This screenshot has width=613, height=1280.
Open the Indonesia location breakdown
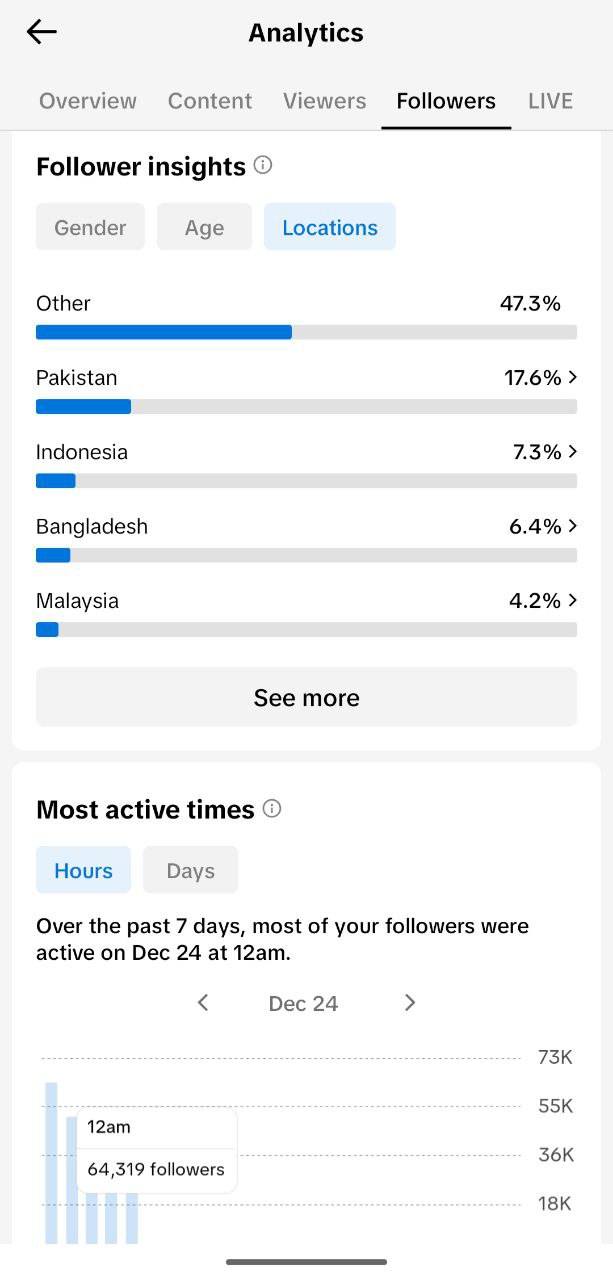coord(306,464)
